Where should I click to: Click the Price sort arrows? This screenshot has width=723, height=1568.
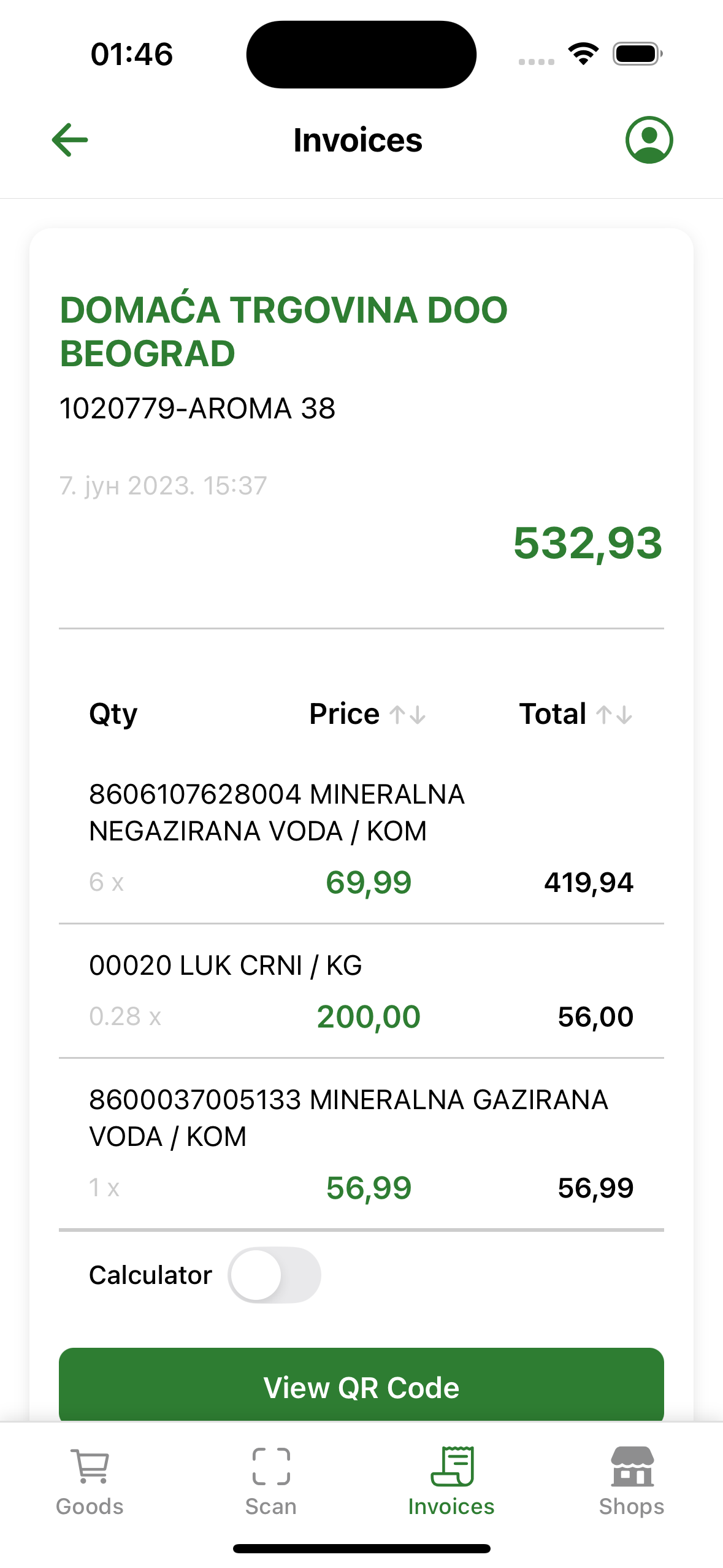[408, 713]
